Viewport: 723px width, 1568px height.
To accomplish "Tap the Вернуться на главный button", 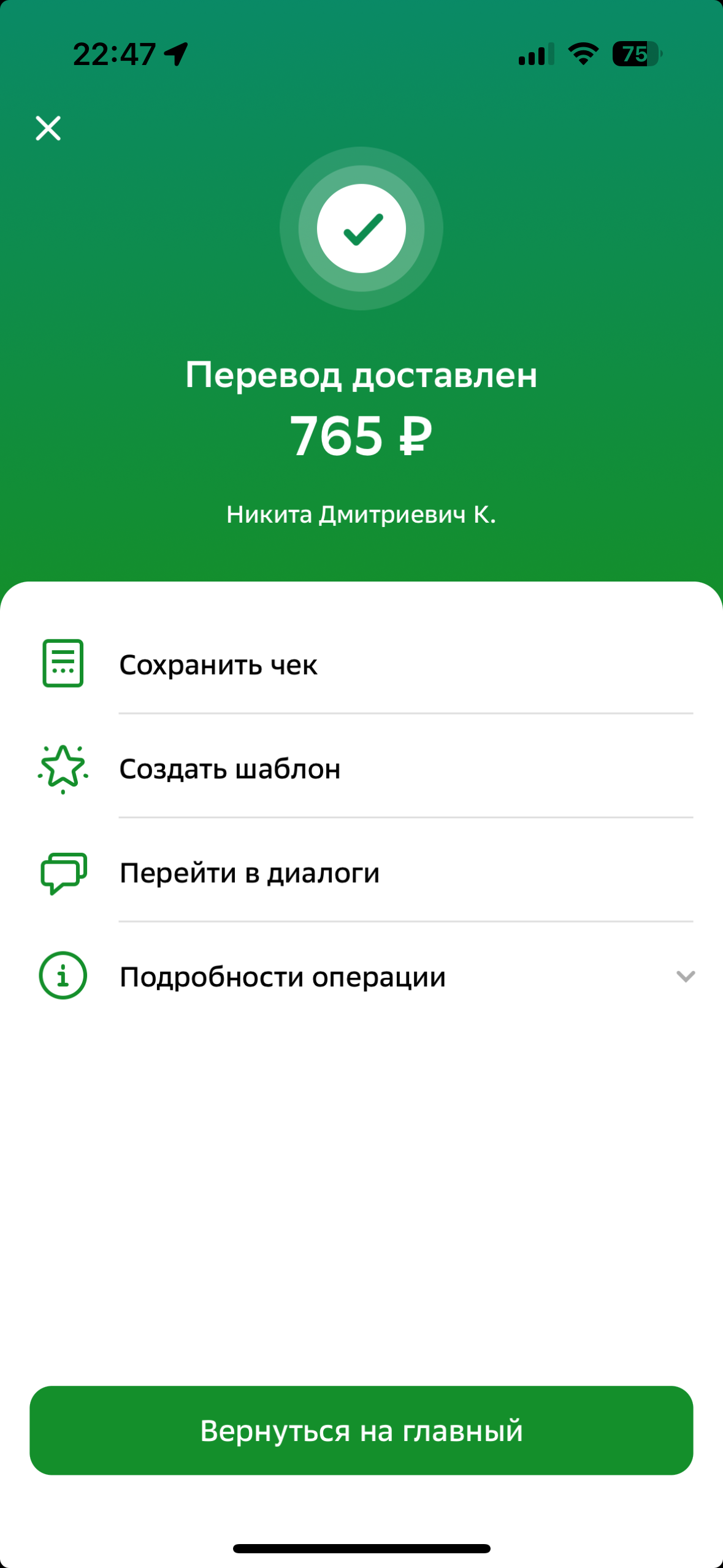I will [361, 1430].
